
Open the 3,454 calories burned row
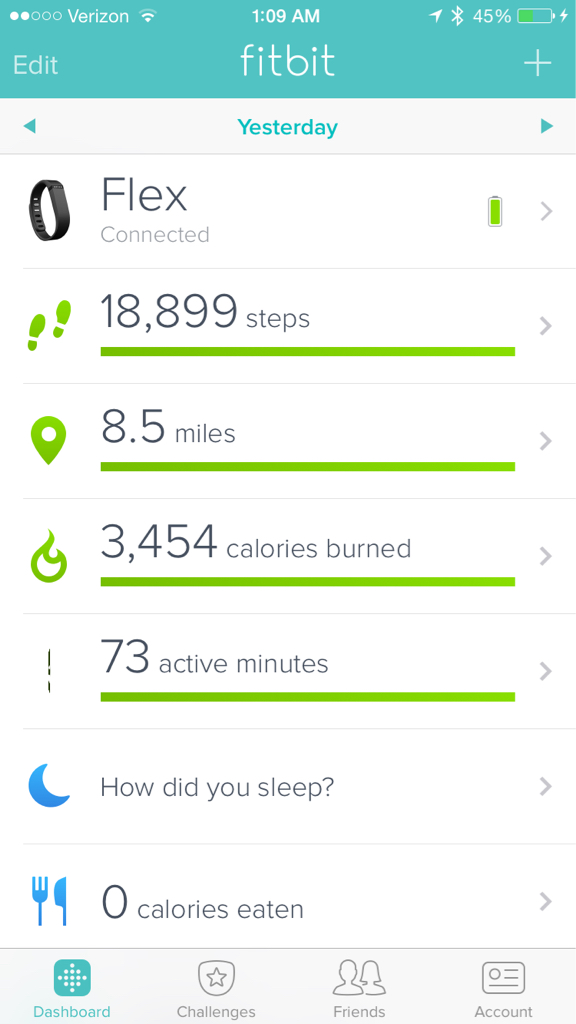[288, 556]
